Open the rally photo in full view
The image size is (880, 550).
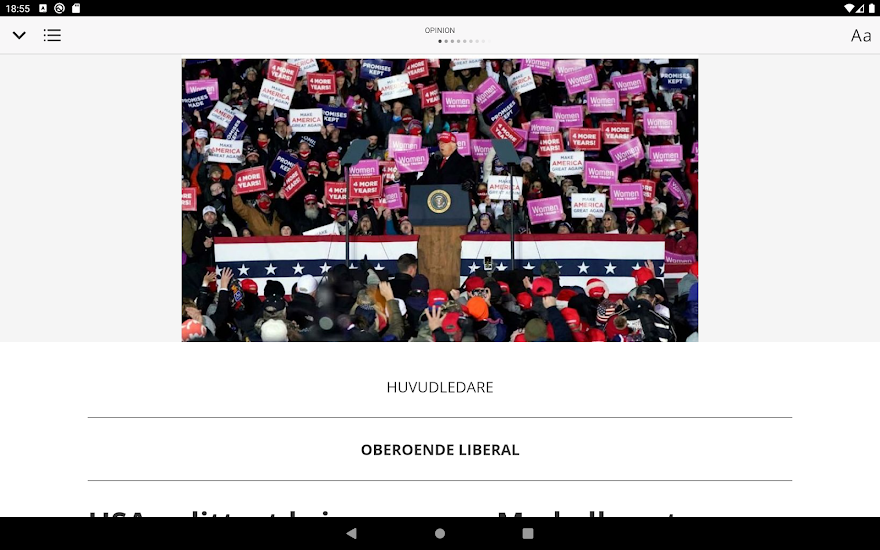[x=440, y=200]
